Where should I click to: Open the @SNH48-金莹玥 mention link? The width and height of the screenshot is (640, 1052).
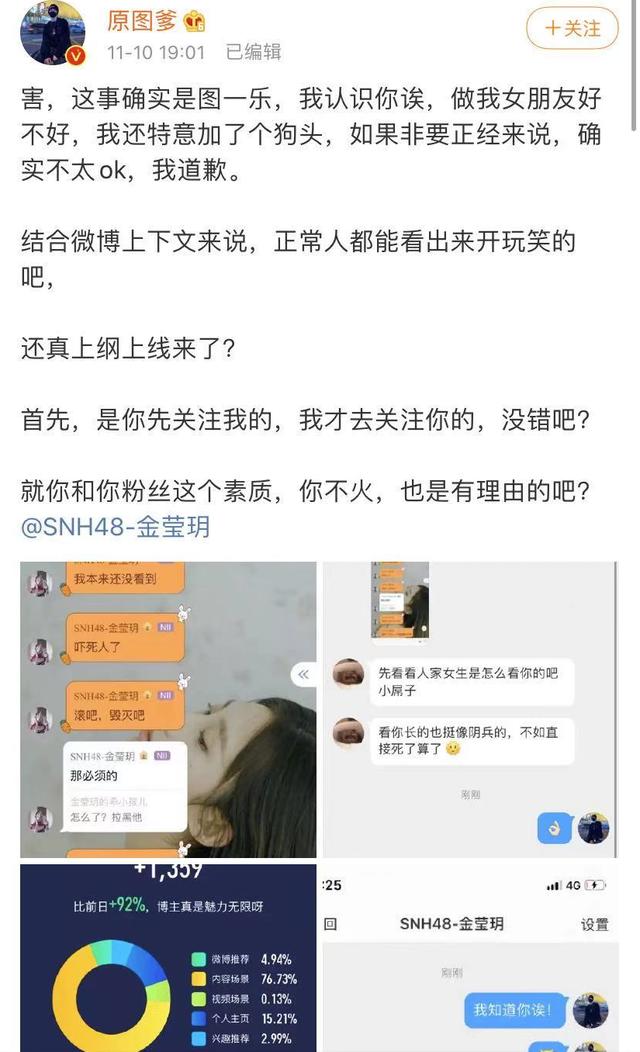116,527
